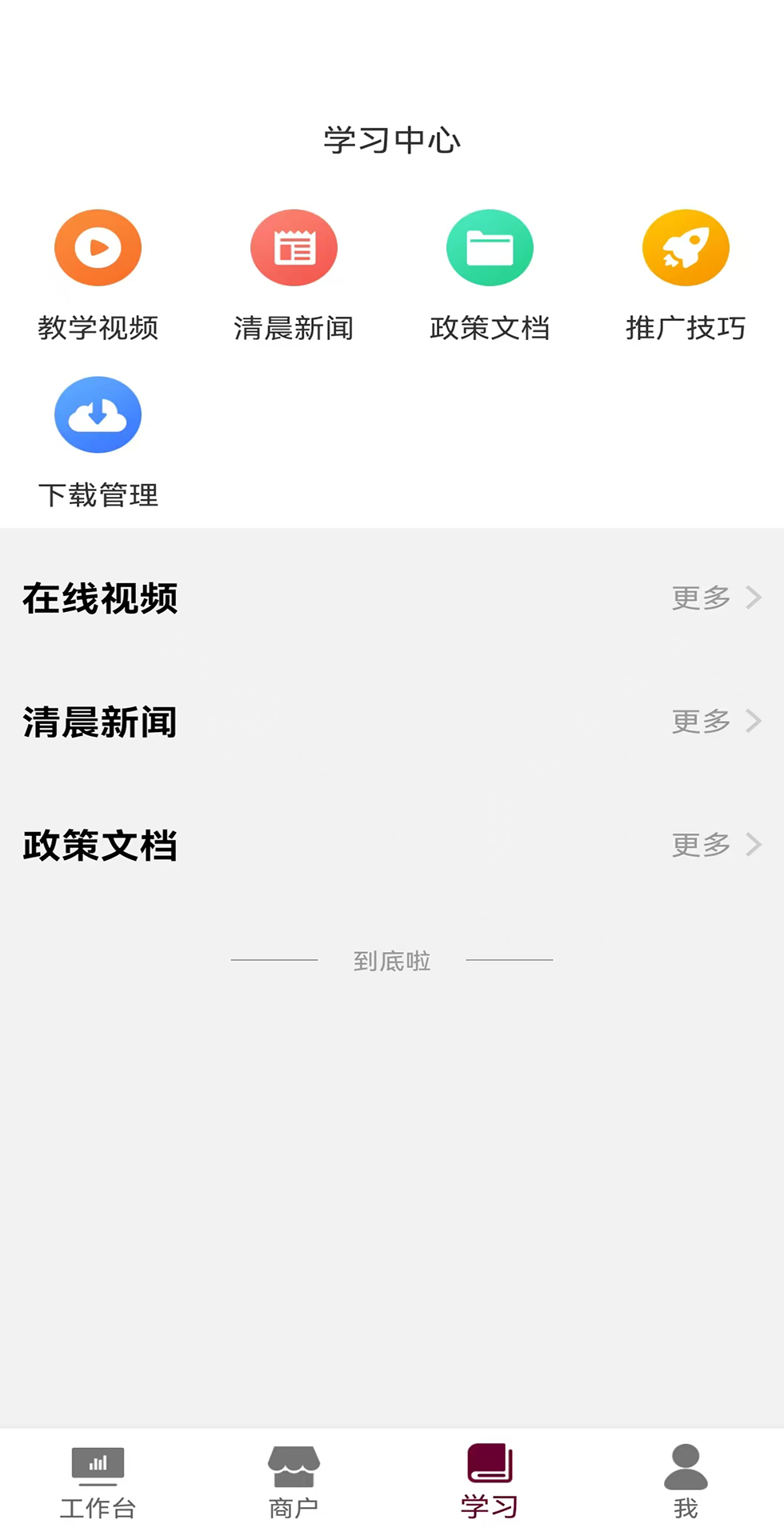784x1536 pixels.
Task: Expand the 清晨新闻 section chevron
Action: pyautogui.click(x=755, y=721)
